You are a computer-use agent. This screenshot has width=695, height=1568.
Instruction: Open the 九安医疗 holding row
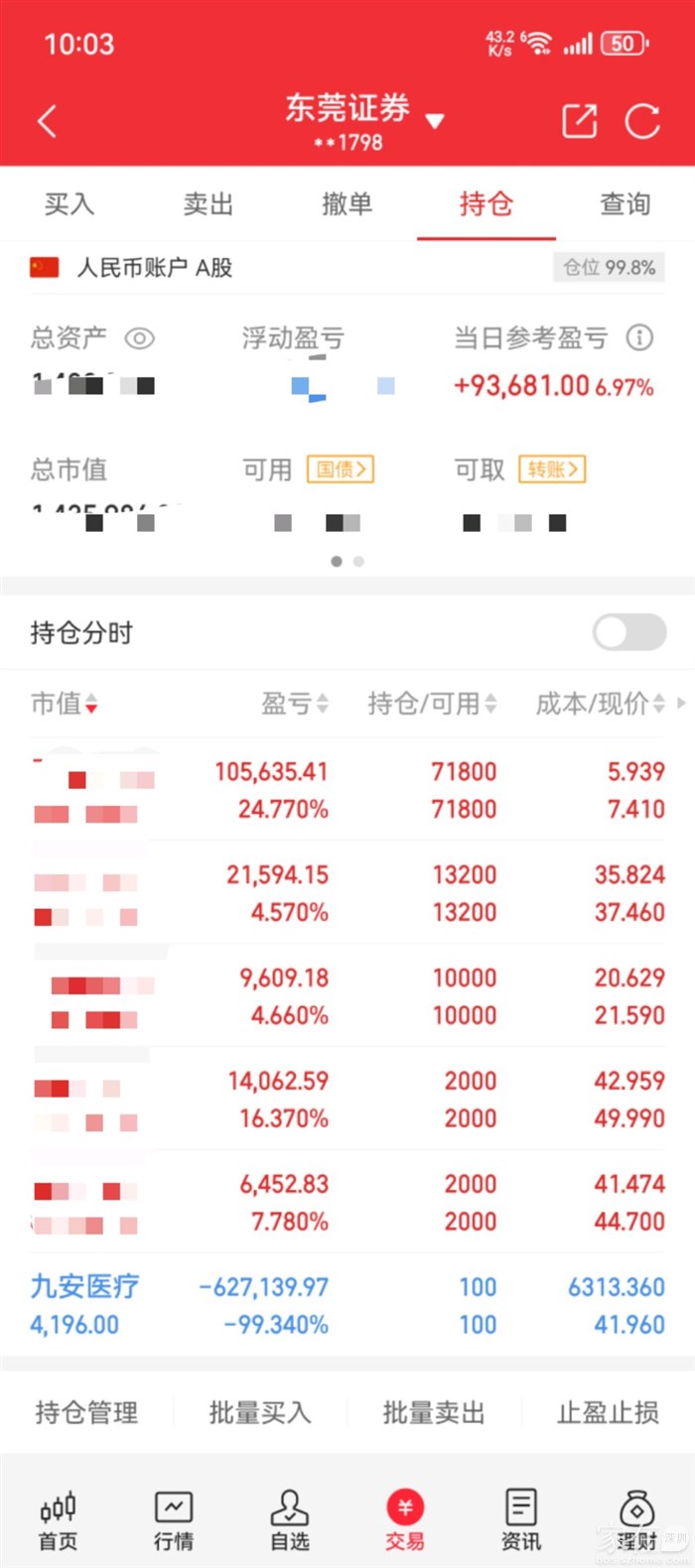[x=347, y=1305]
